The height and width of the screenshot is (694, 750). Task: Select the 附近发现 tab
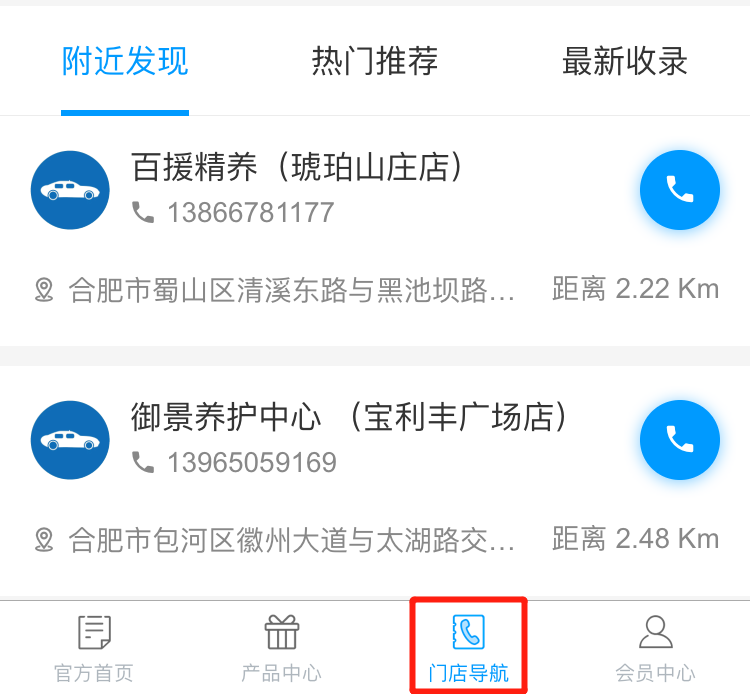(x=125, y=62)
